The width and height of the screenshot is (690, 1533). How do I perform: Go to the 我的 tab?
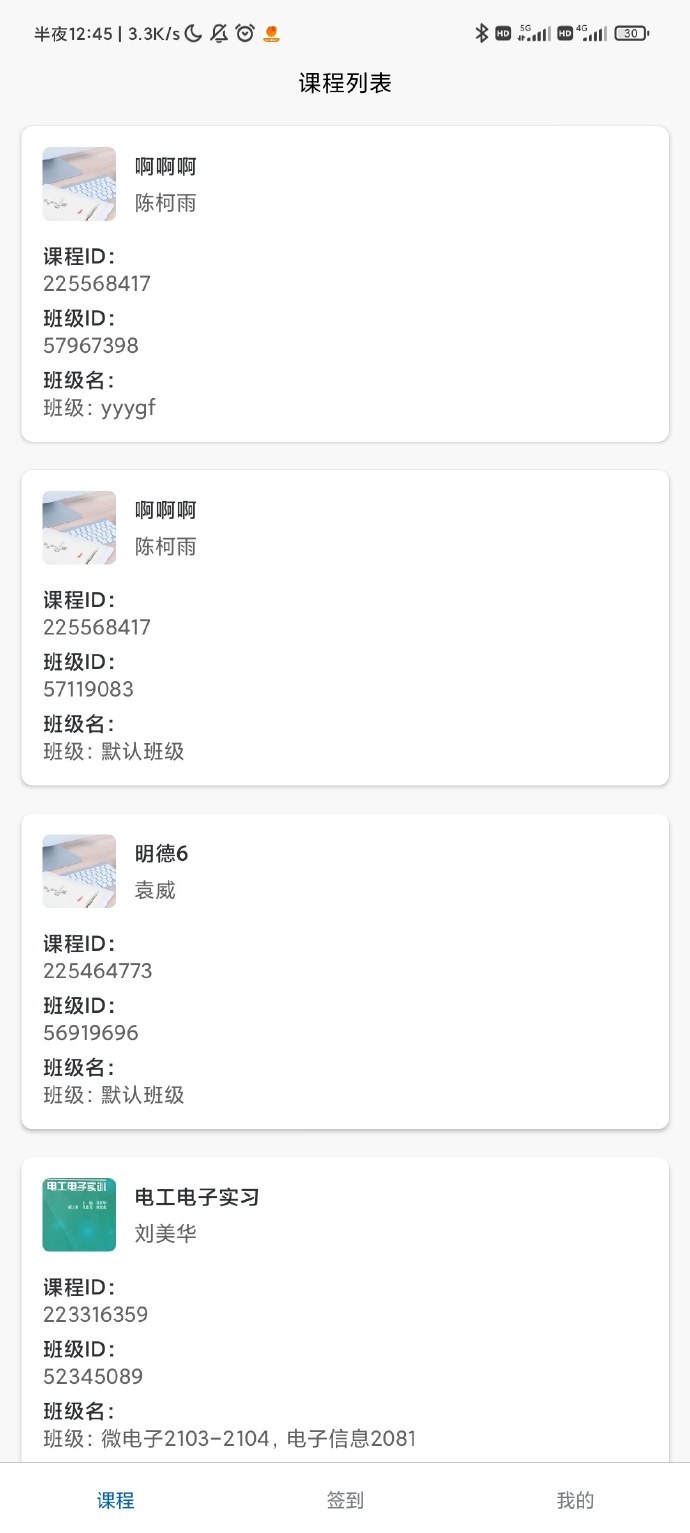575,1500
